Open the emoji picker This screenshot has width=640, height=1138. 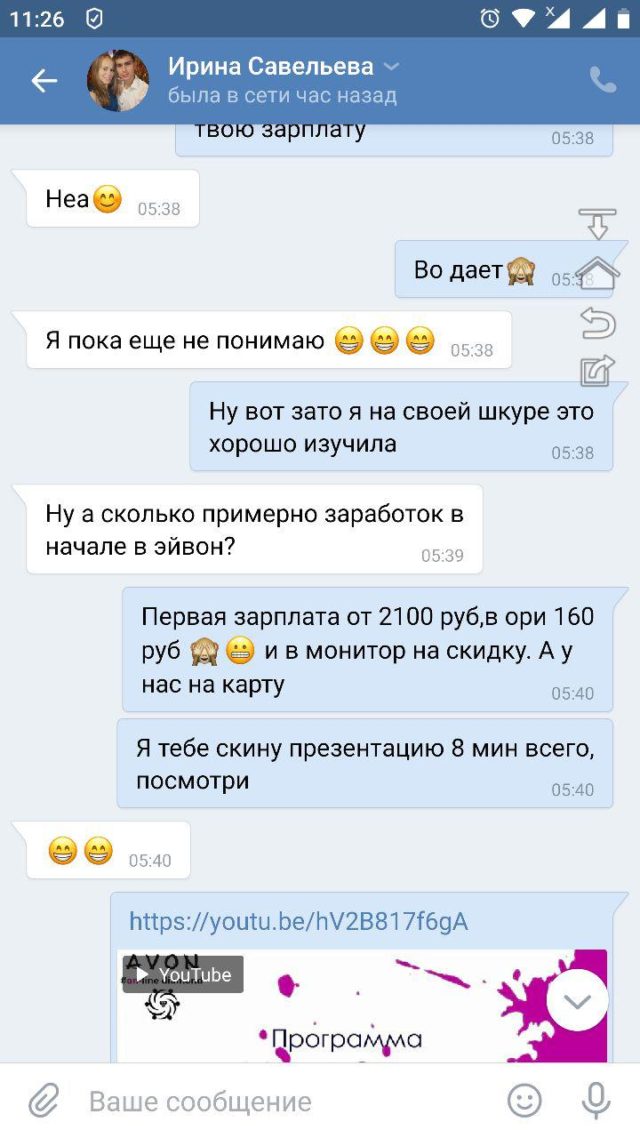tap(524, 1102)
